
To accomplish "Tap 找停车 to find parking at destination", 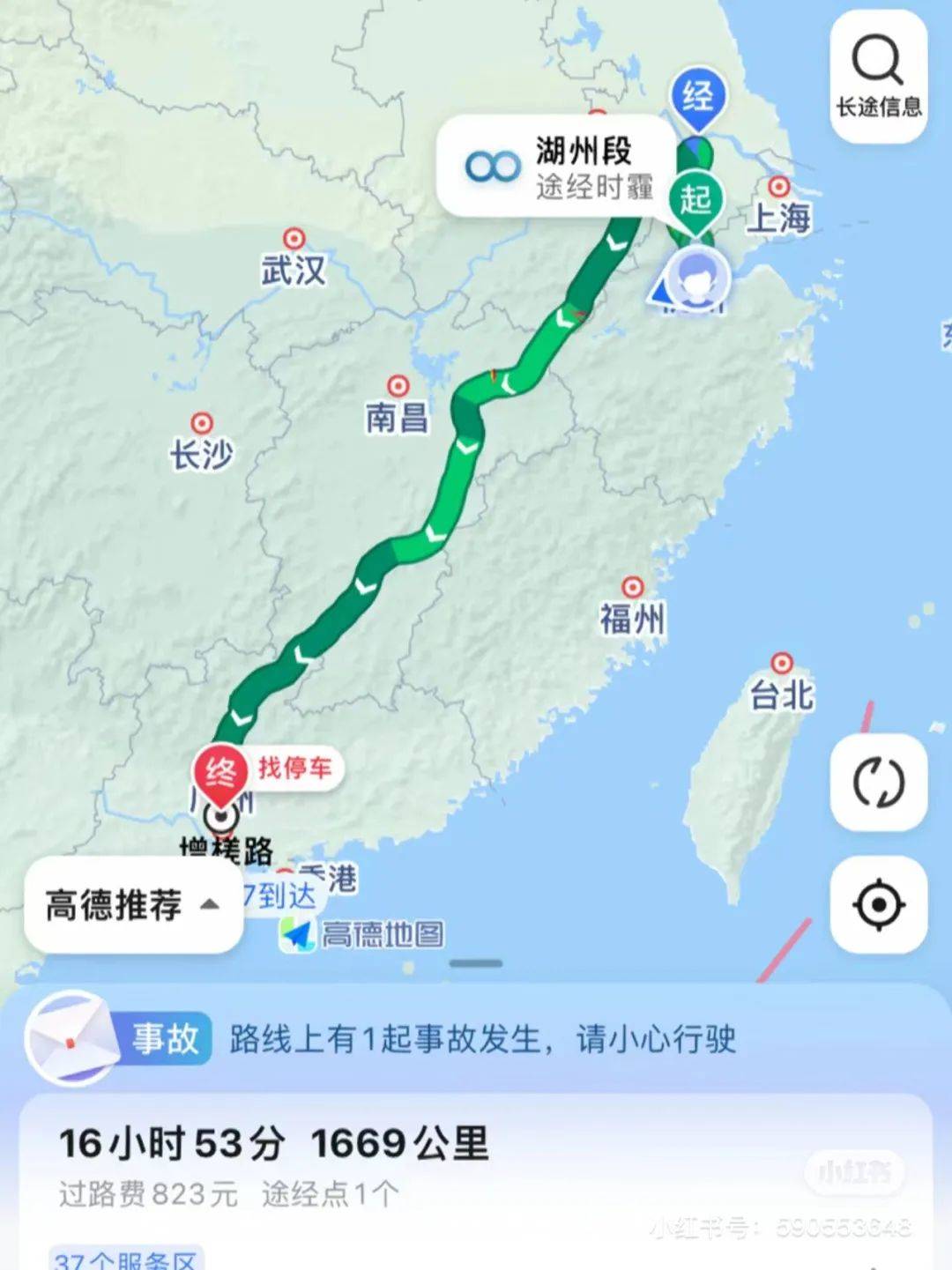I will point(294,768).
